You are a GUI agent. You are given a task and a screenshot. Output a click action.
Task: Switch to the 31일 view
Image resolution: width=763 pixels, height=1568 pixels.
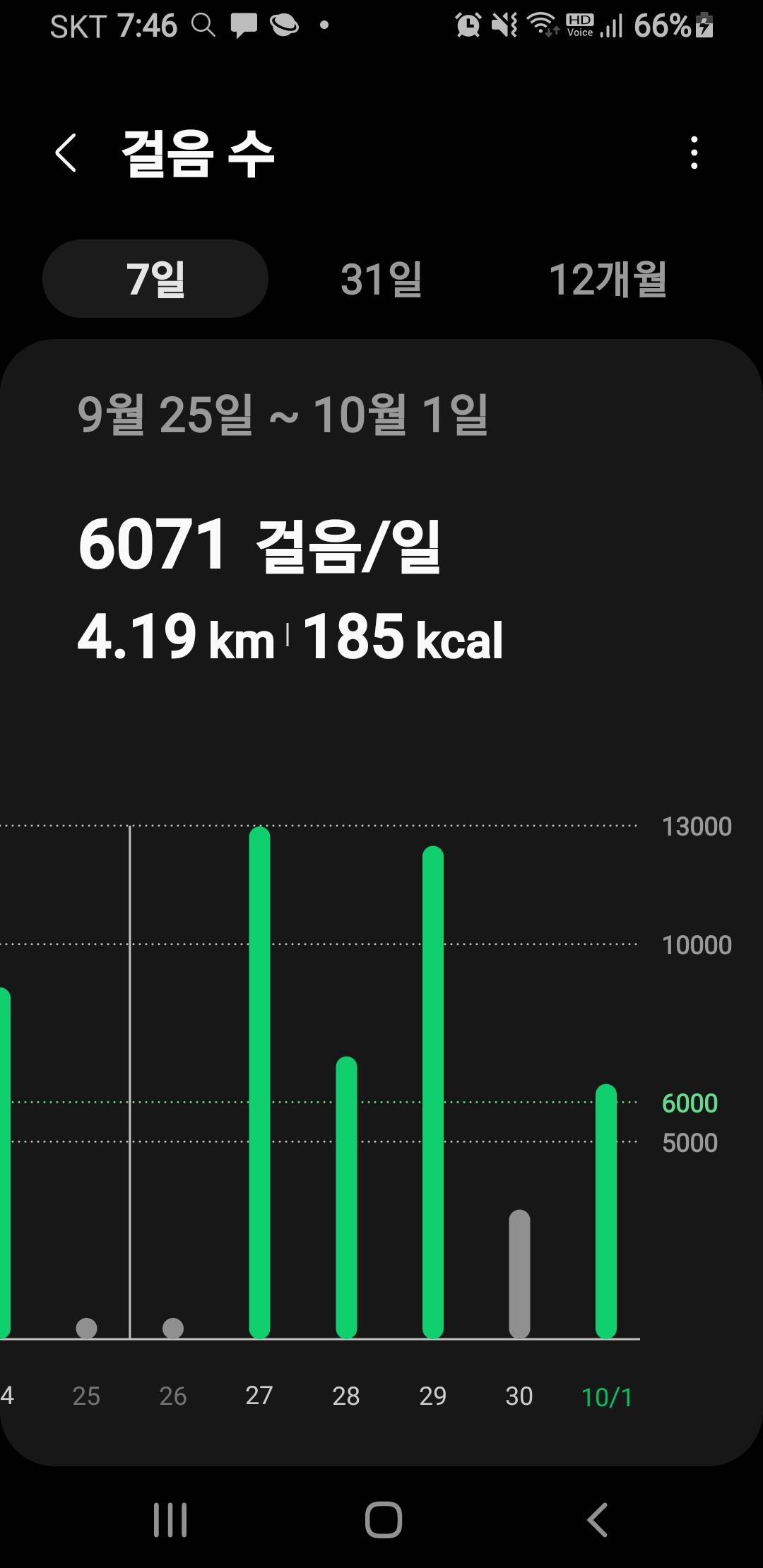[x=381, y=279]
